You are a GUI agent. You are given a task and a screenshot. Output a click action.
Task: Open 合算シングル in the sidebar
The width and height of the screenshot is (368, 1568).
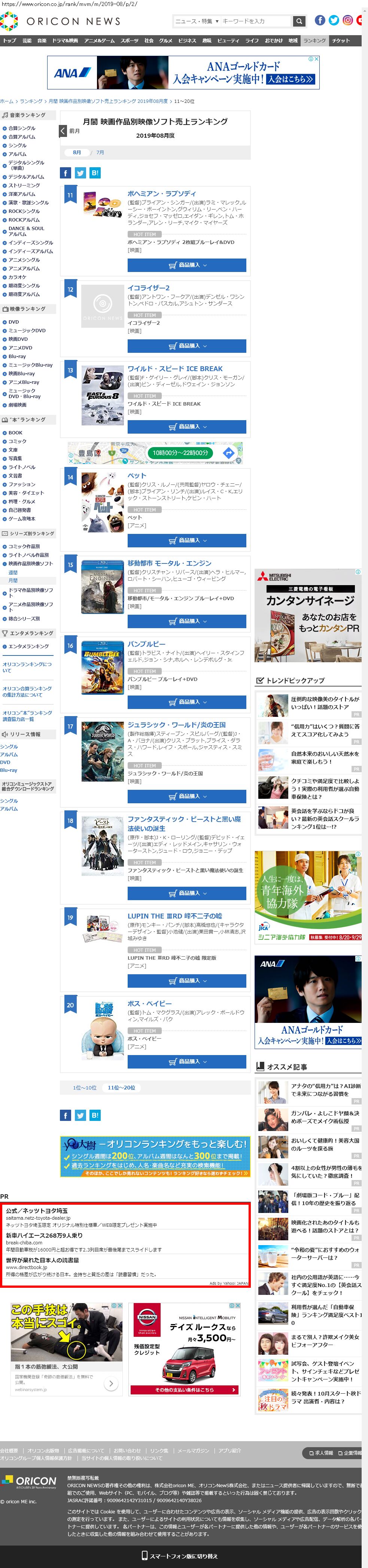pyautogui.click(x=21, y=128)
